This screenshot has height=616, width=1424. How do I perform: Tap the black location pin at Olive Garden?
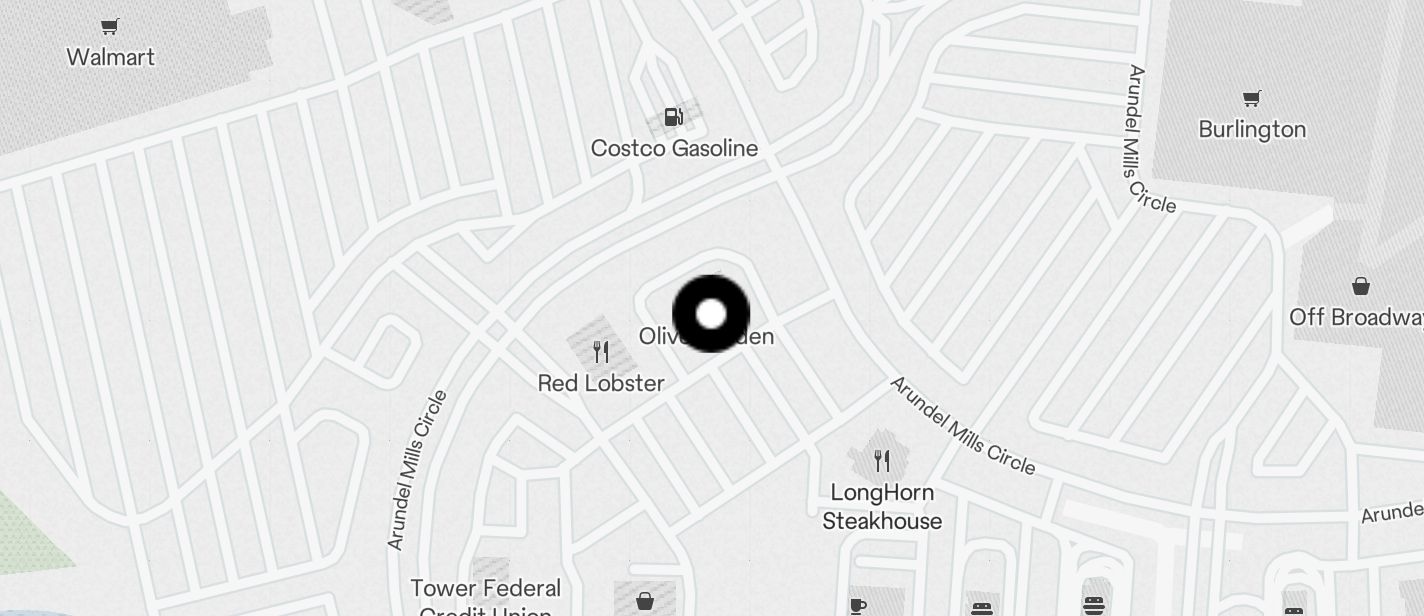point(711,314)
